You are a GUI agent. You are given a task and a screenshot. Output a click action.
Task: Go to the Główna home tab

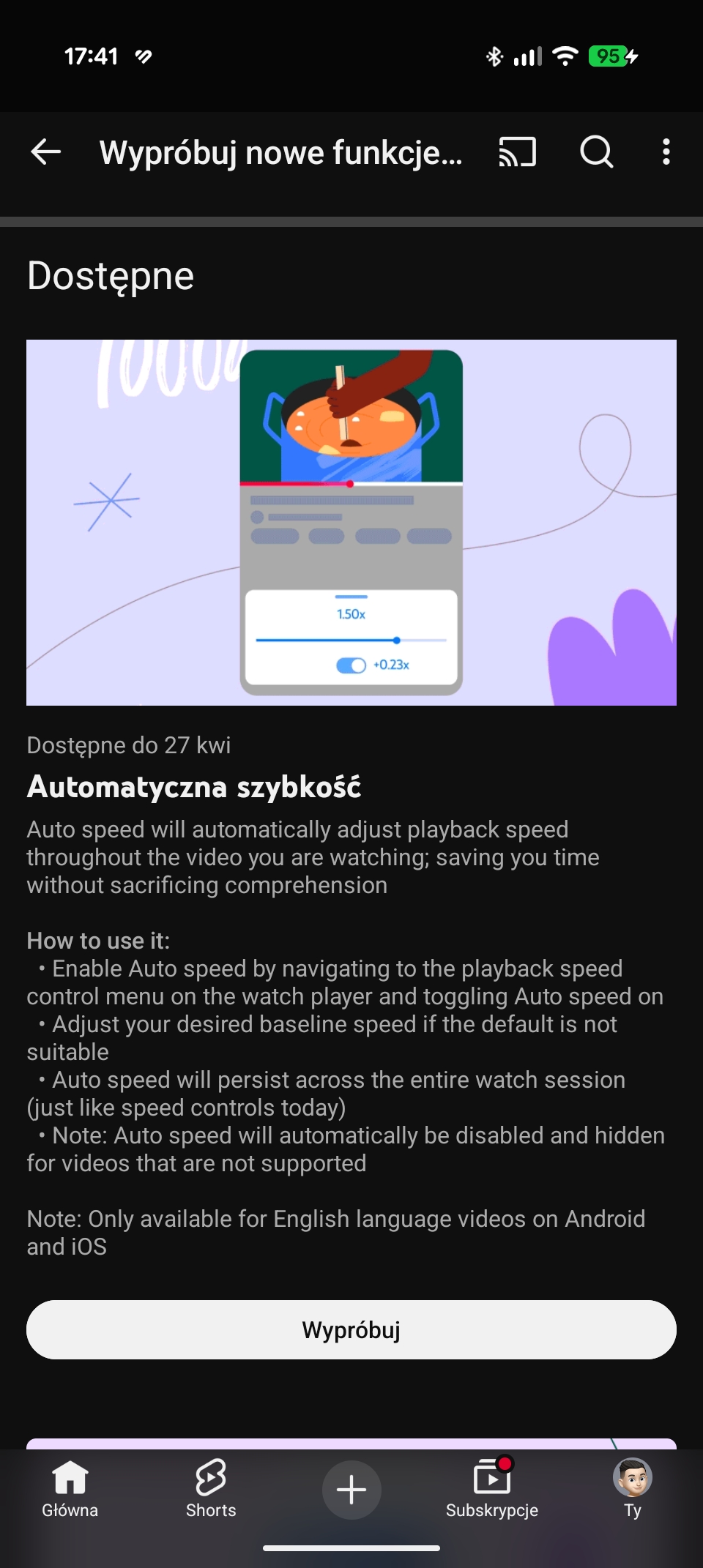(x=70, y=1488)
